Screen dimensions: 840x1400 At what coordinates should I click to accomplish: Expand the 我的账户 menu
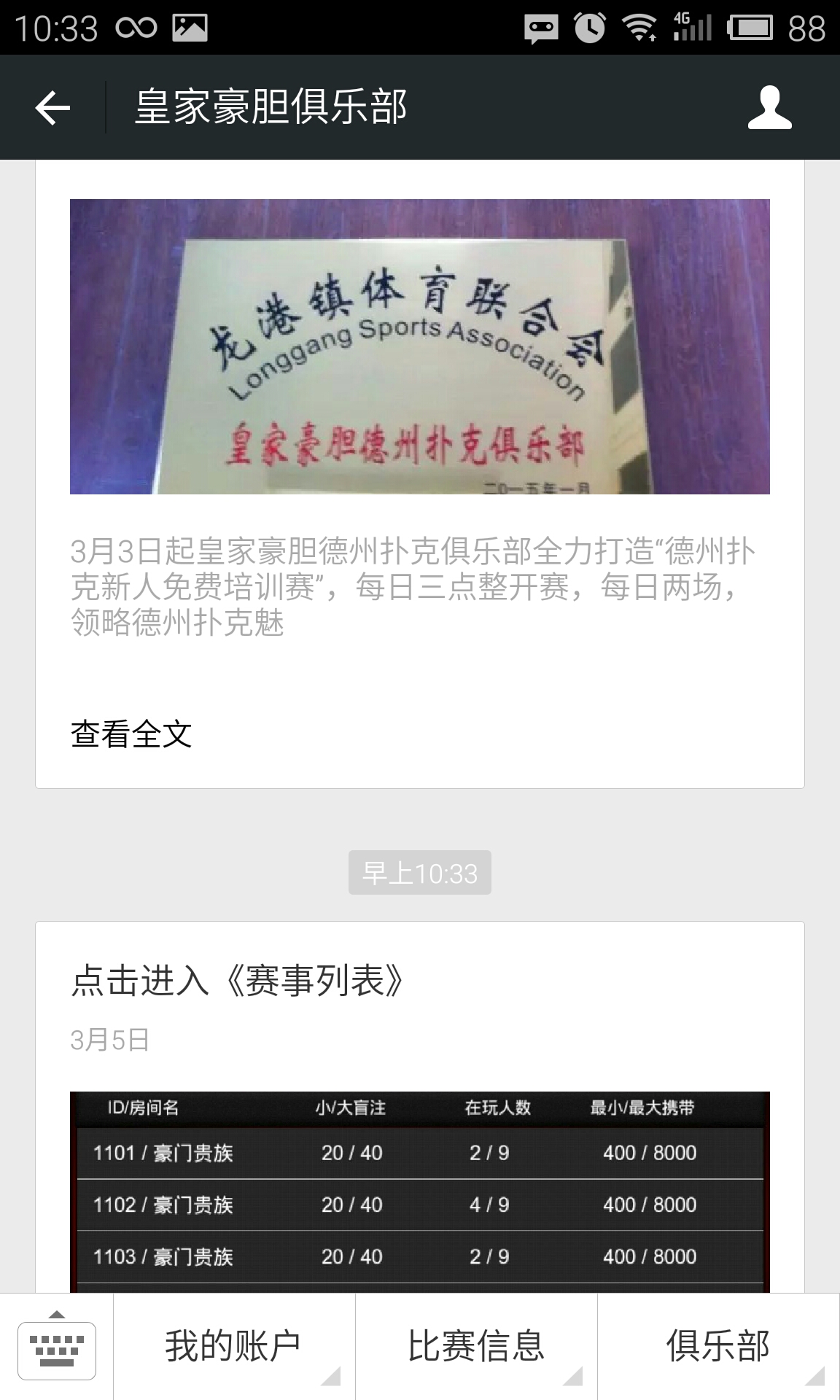pos(233,1346)
